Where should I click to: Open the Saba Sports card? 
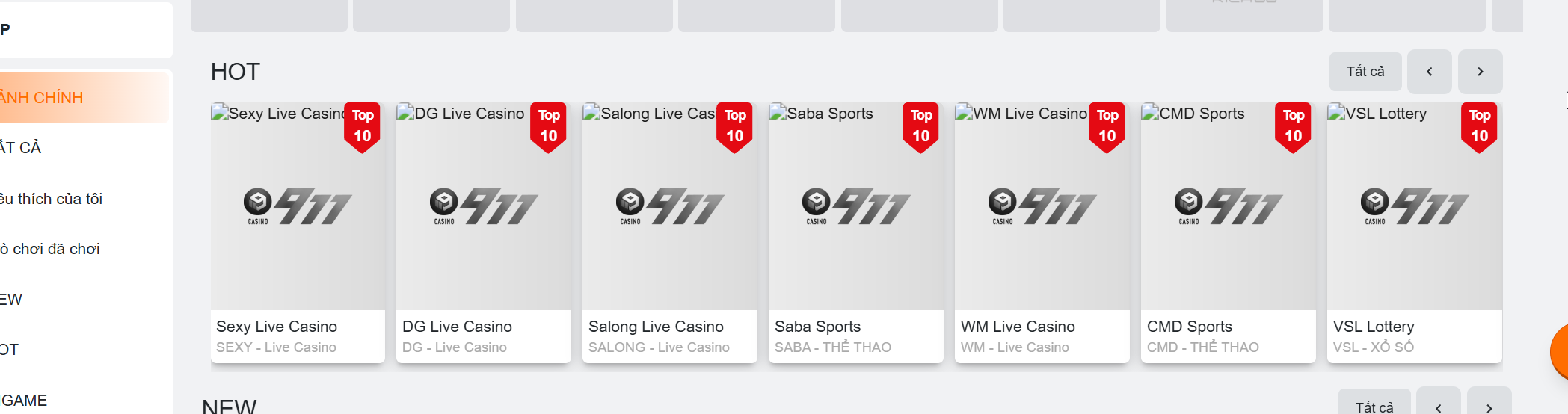click(x=855, y=232)
